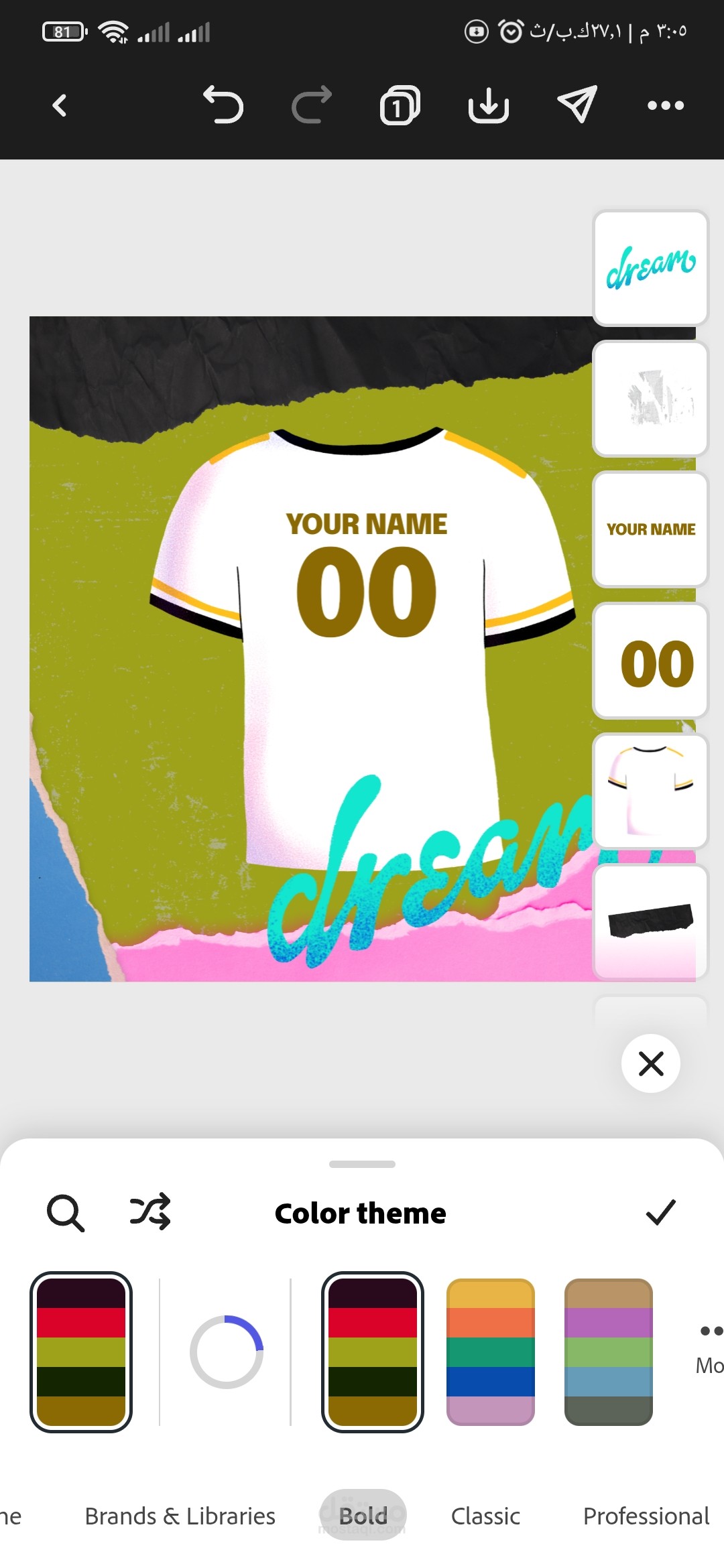Screen dimensions: 724x1568
Task: Shuffle the color theme
Action: coord(150,1212)
